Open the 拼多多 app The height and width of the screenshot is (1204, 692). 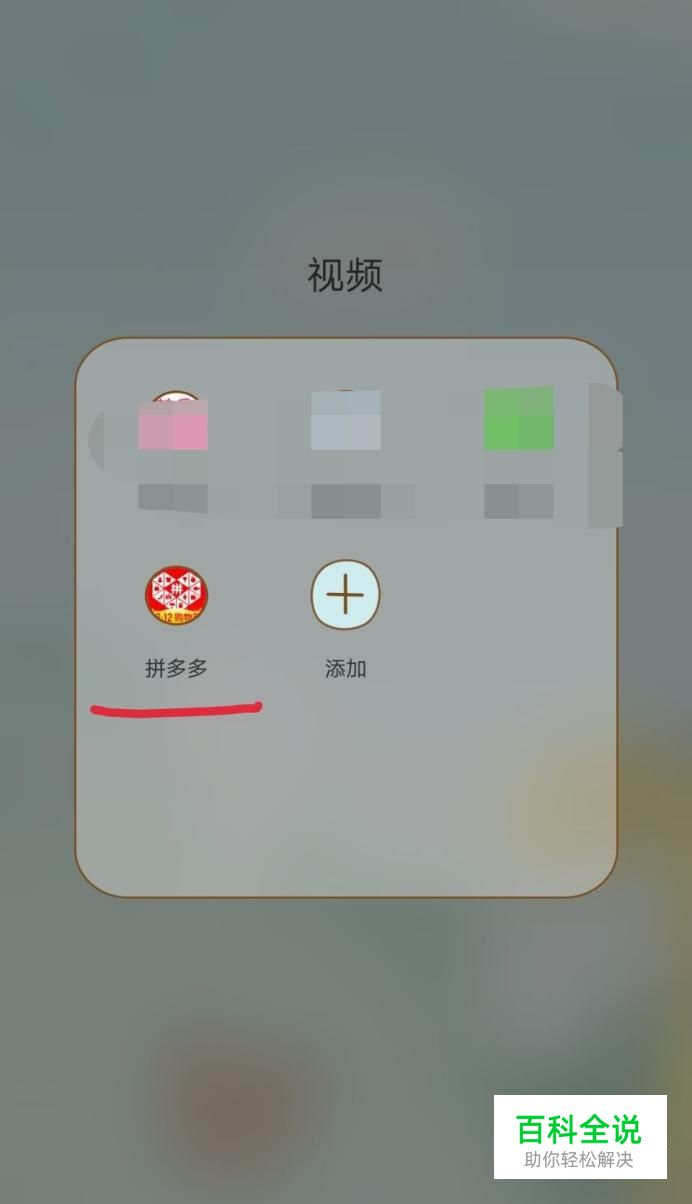pyautogui.click(x=176, y=596)
